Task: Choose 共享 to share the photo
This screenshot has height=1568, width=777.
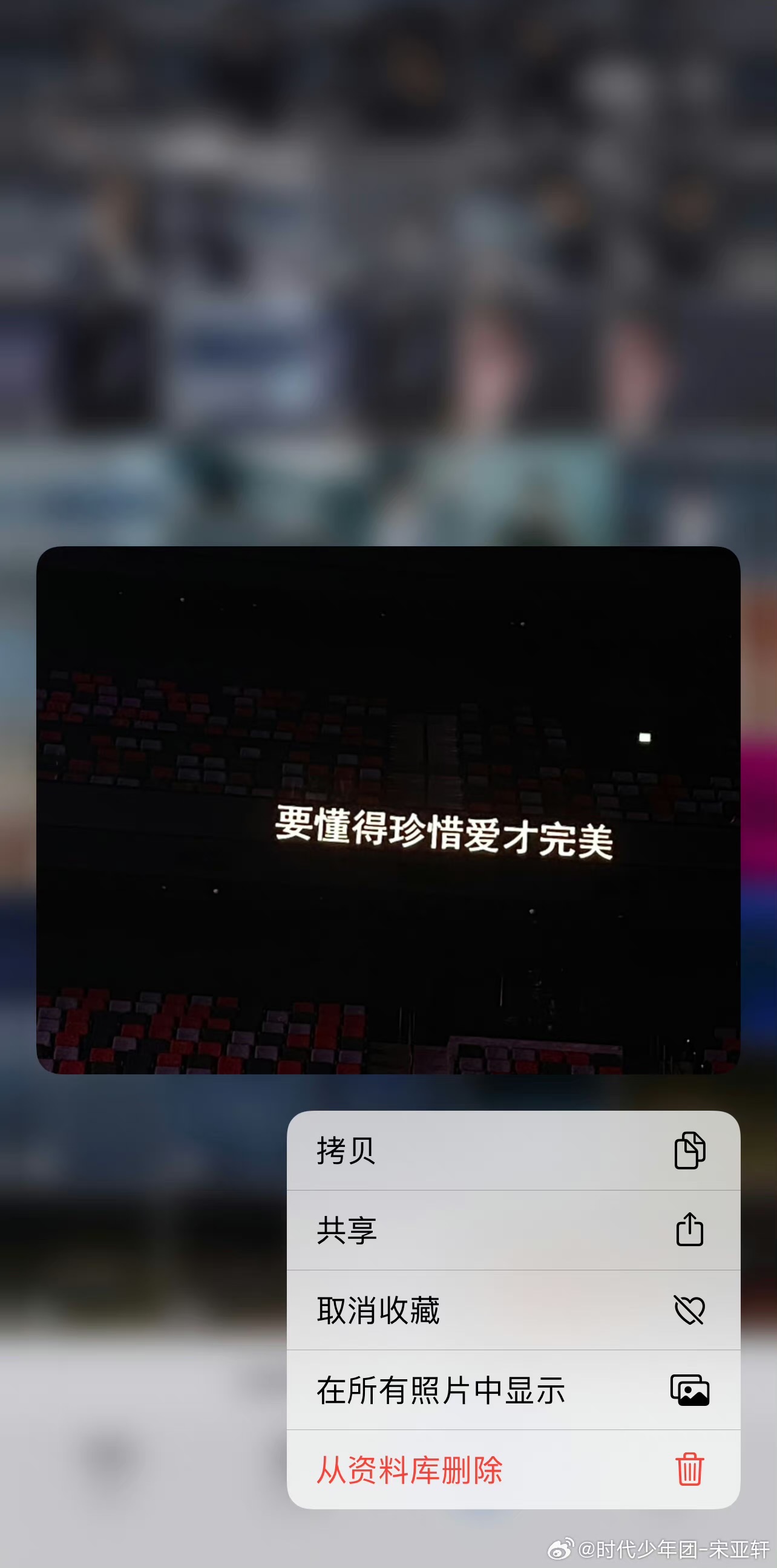Action: (513, 1230)
